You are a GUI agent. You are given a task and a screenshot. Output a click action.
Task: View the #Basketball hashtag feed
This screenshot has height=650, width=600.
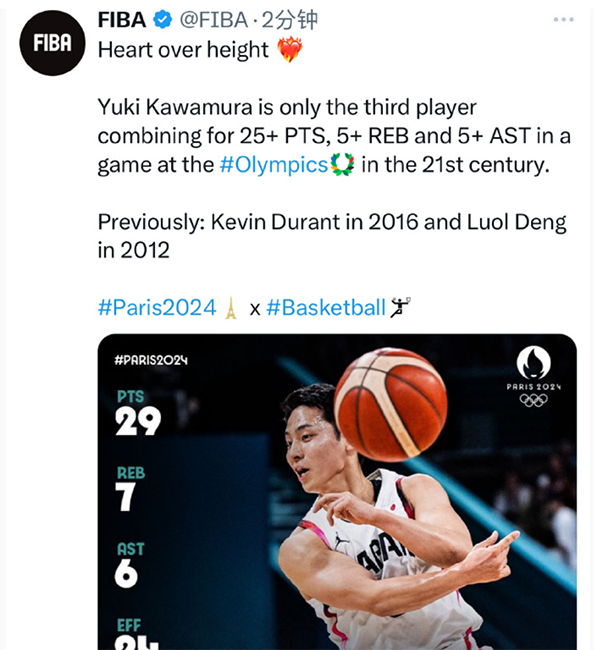pos(325,308)
